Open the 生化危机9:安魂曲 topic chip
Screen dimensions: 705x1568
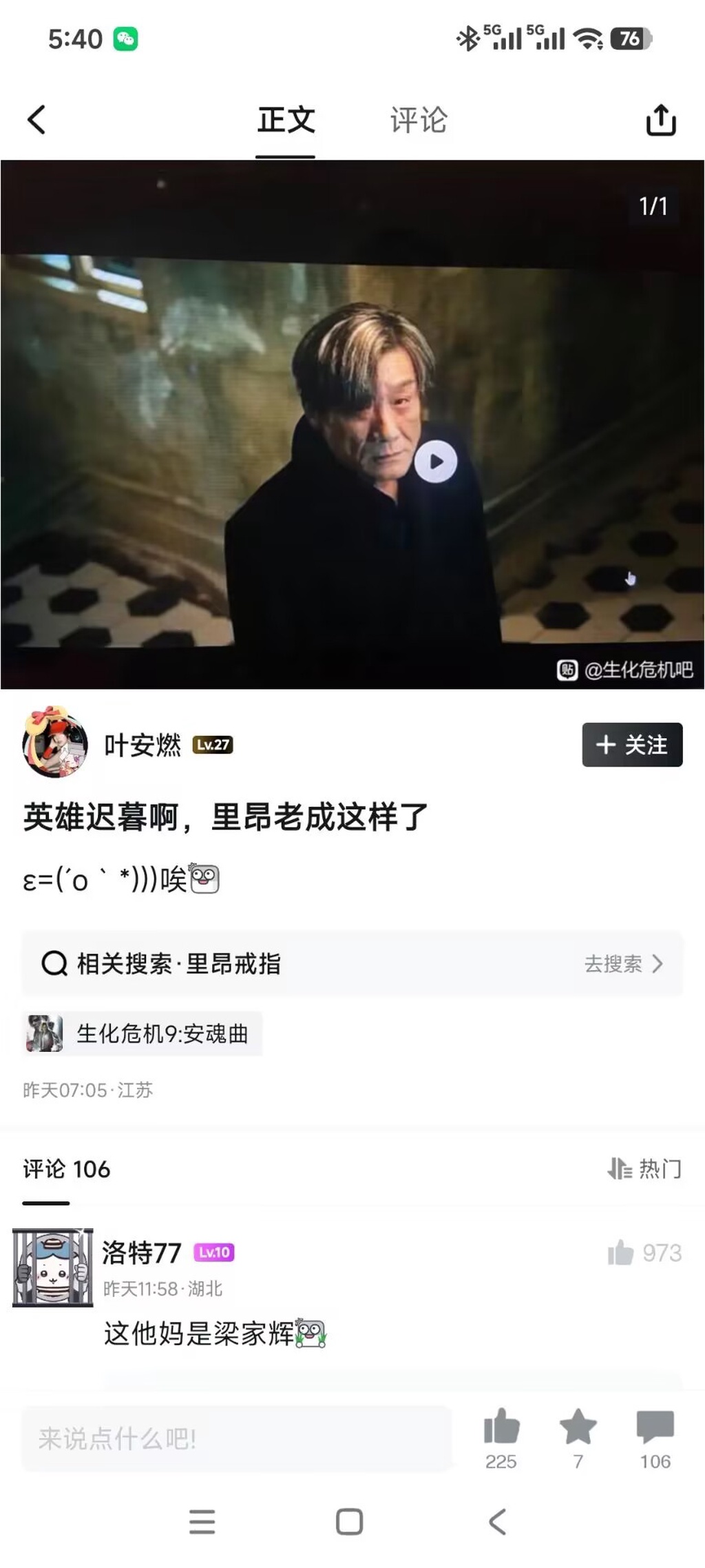pos(143,1033)
